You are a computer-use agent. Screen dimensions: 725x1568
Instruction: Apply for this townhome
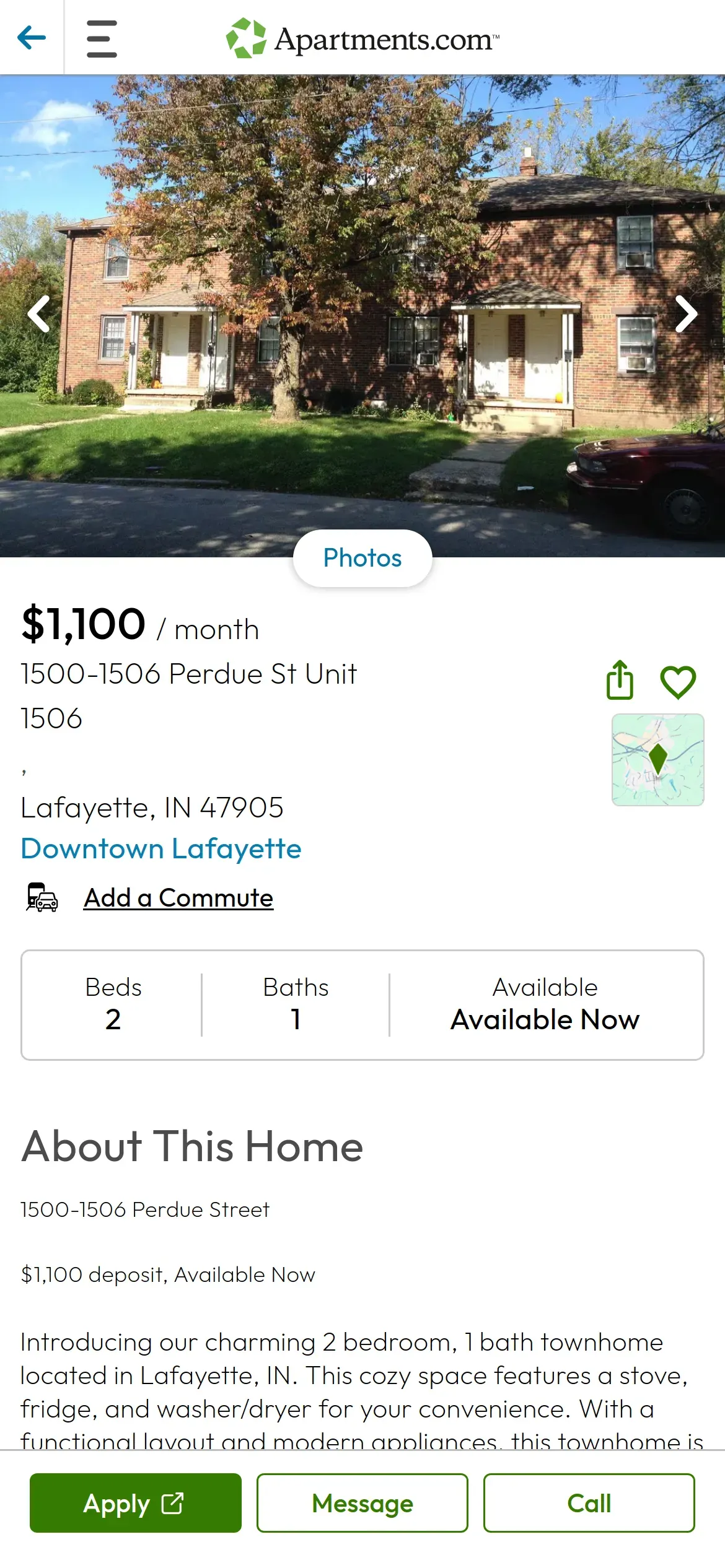tap(136, 1503)
